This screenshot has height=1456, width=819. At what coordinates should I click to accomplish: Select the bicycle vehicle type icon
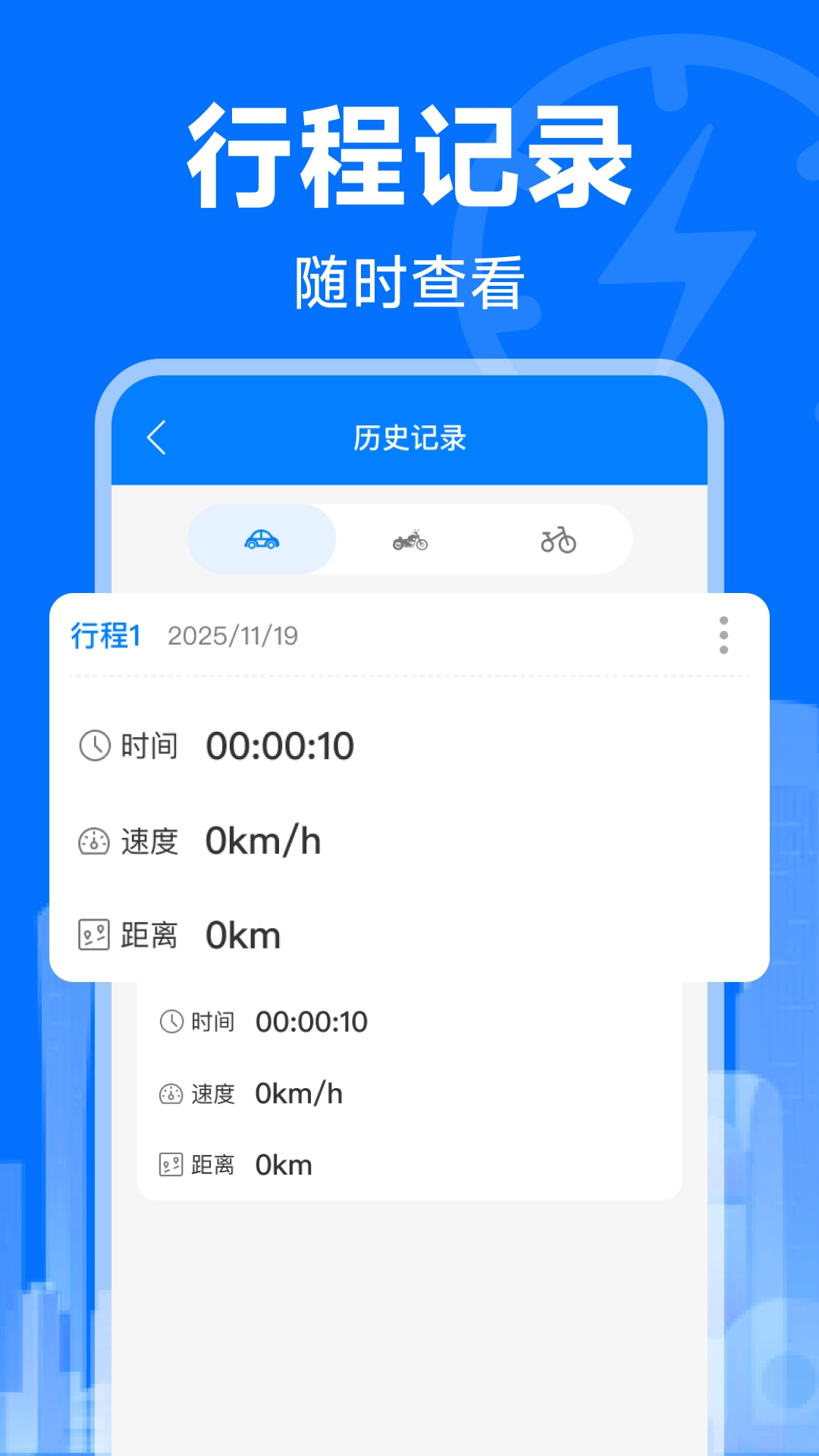[x=558, y=539]
